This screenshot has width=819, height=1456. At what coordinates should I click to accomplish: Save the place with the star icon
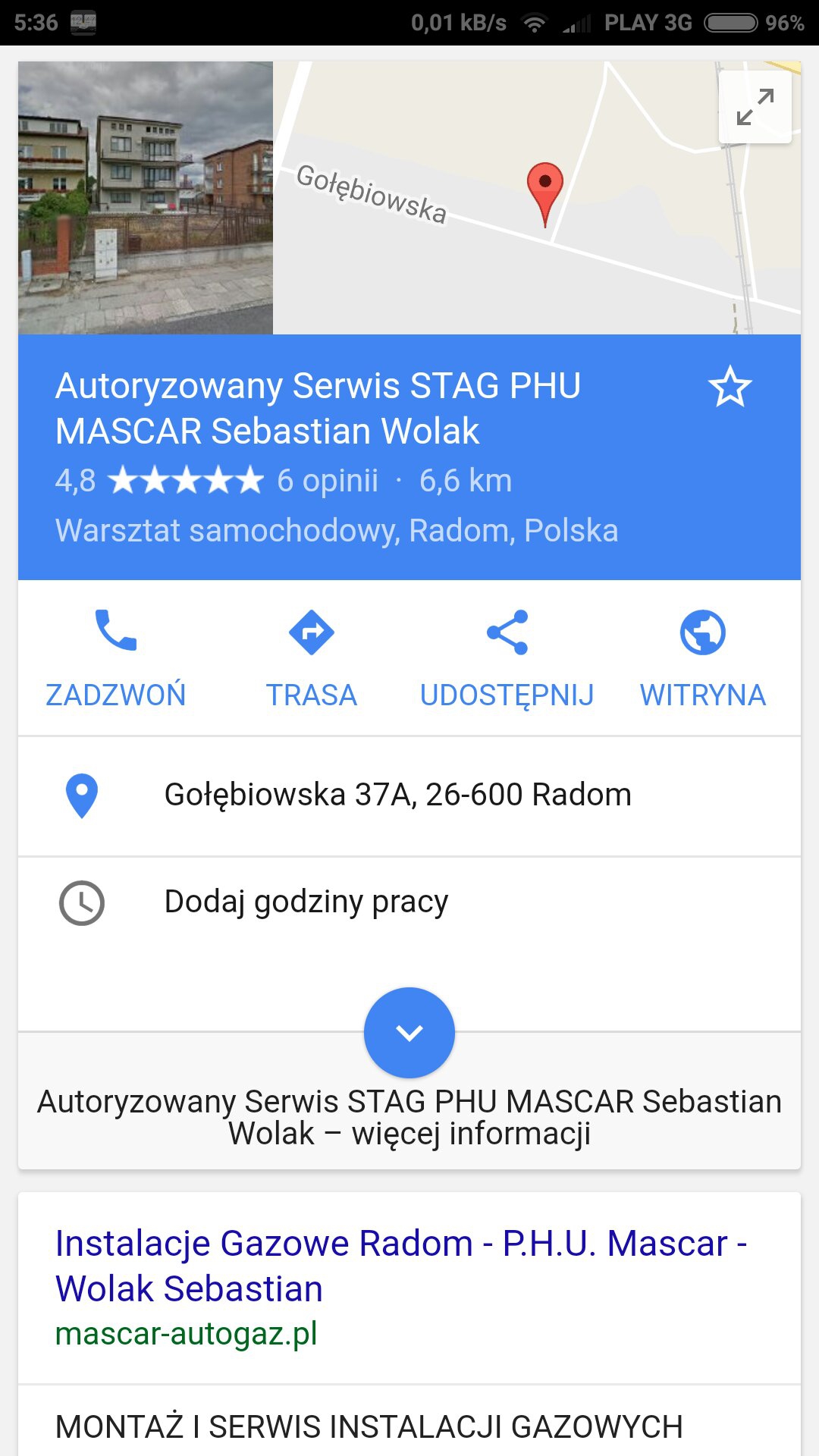coord(730,387)
